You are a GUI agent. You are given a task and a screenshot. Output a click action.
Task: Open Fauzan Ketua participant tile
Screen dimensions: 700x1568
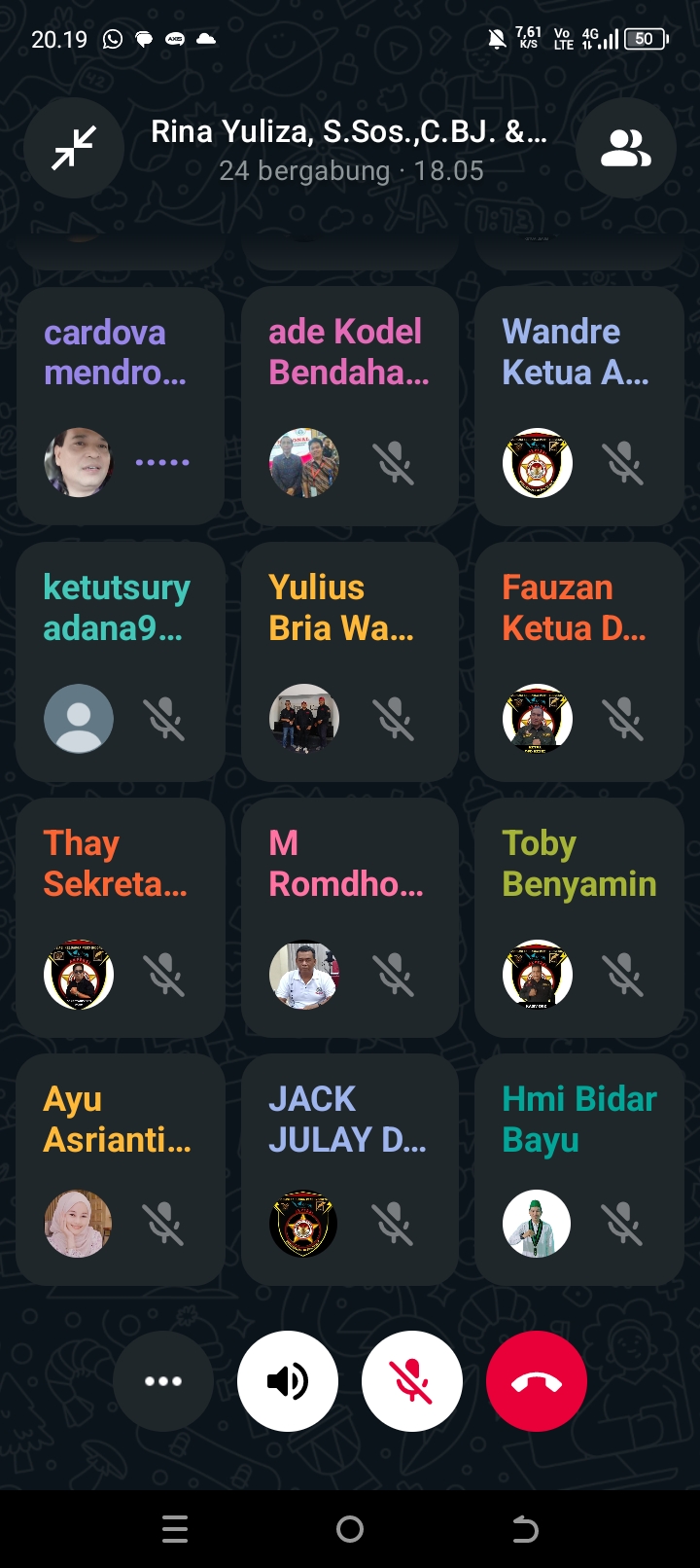pyautogui.click(x=579, y=661)
